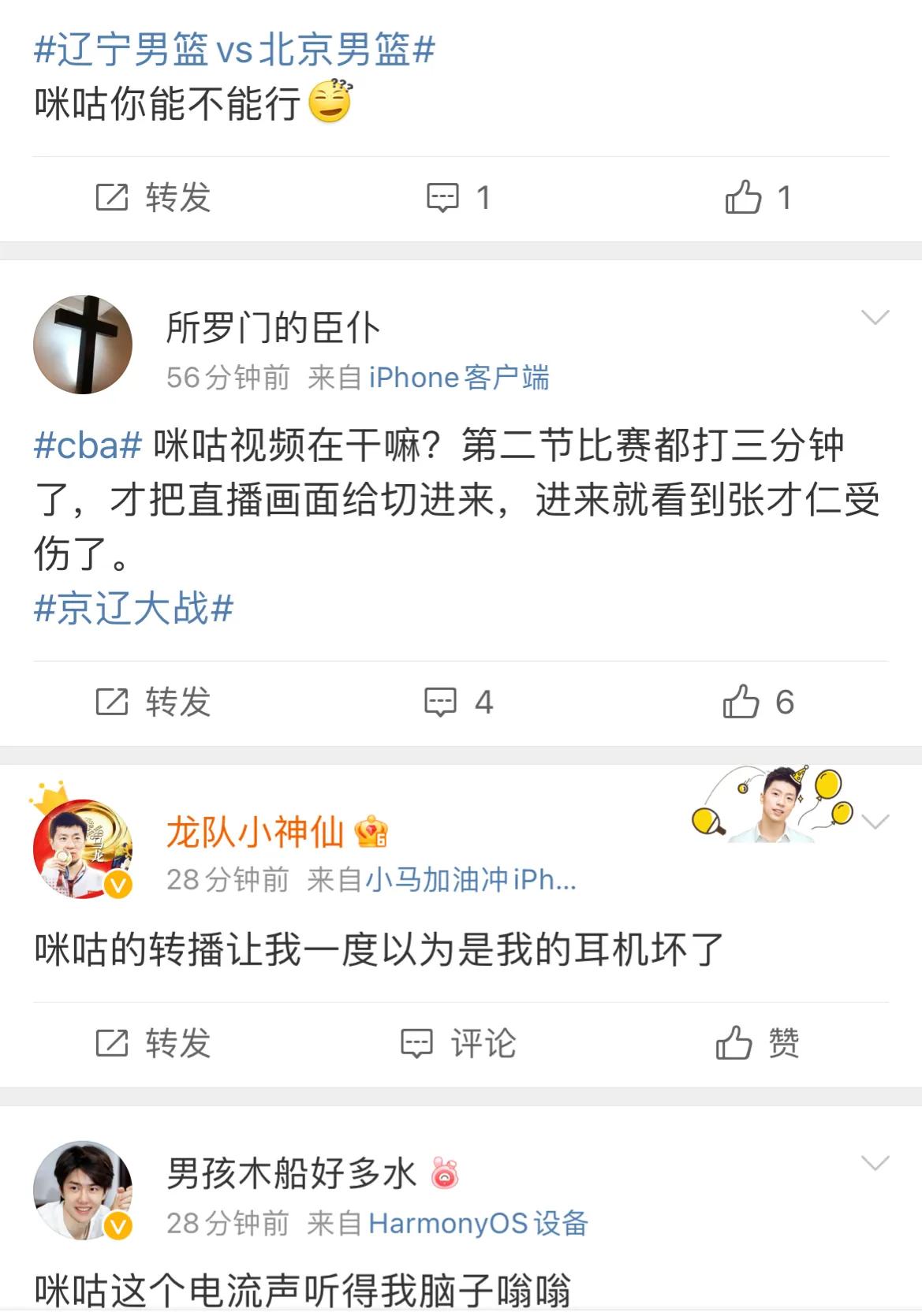Click the iPhone 客户端 source link
The height and width of the screenshot is (1316, 922).
pos(461,378)
